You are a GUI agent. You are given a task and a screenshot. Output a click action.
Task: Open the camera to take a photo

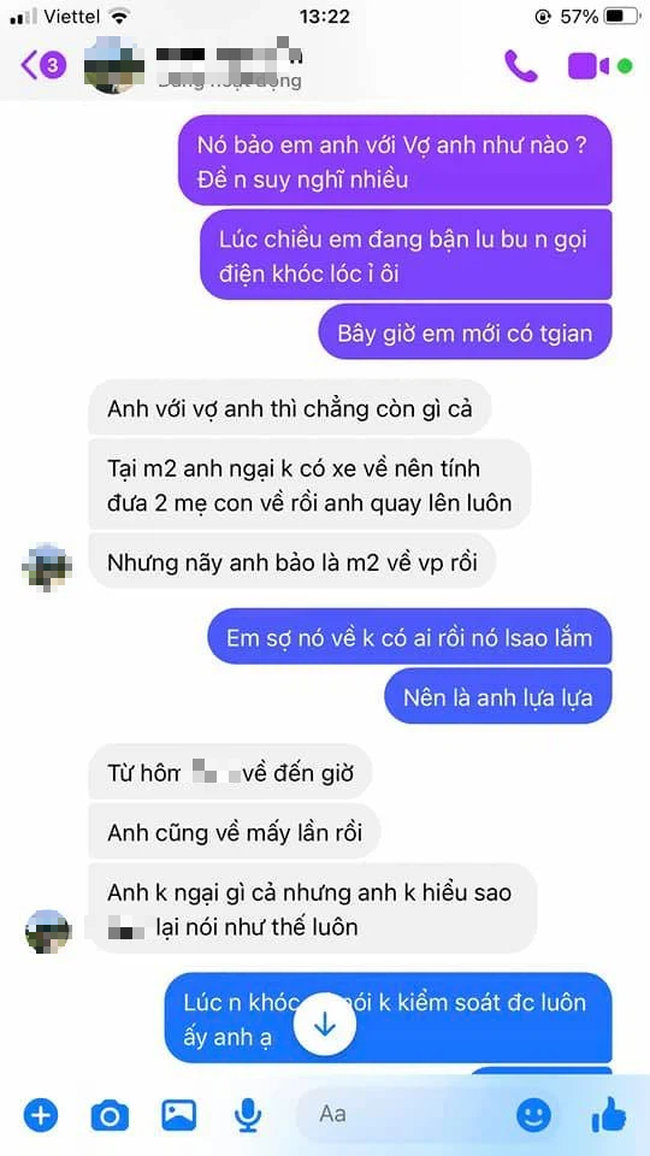point(110,1113)
